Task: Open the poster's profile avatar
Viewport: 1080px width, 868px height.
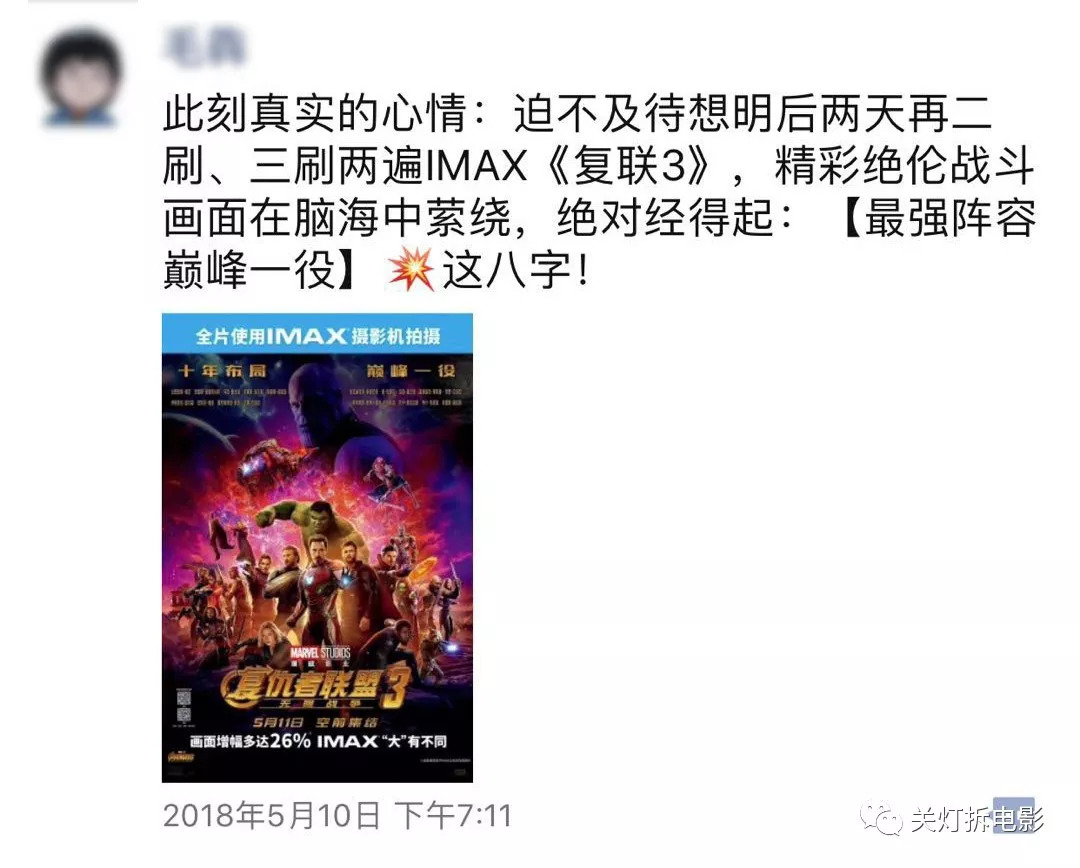Action: (x=82, y=80)
